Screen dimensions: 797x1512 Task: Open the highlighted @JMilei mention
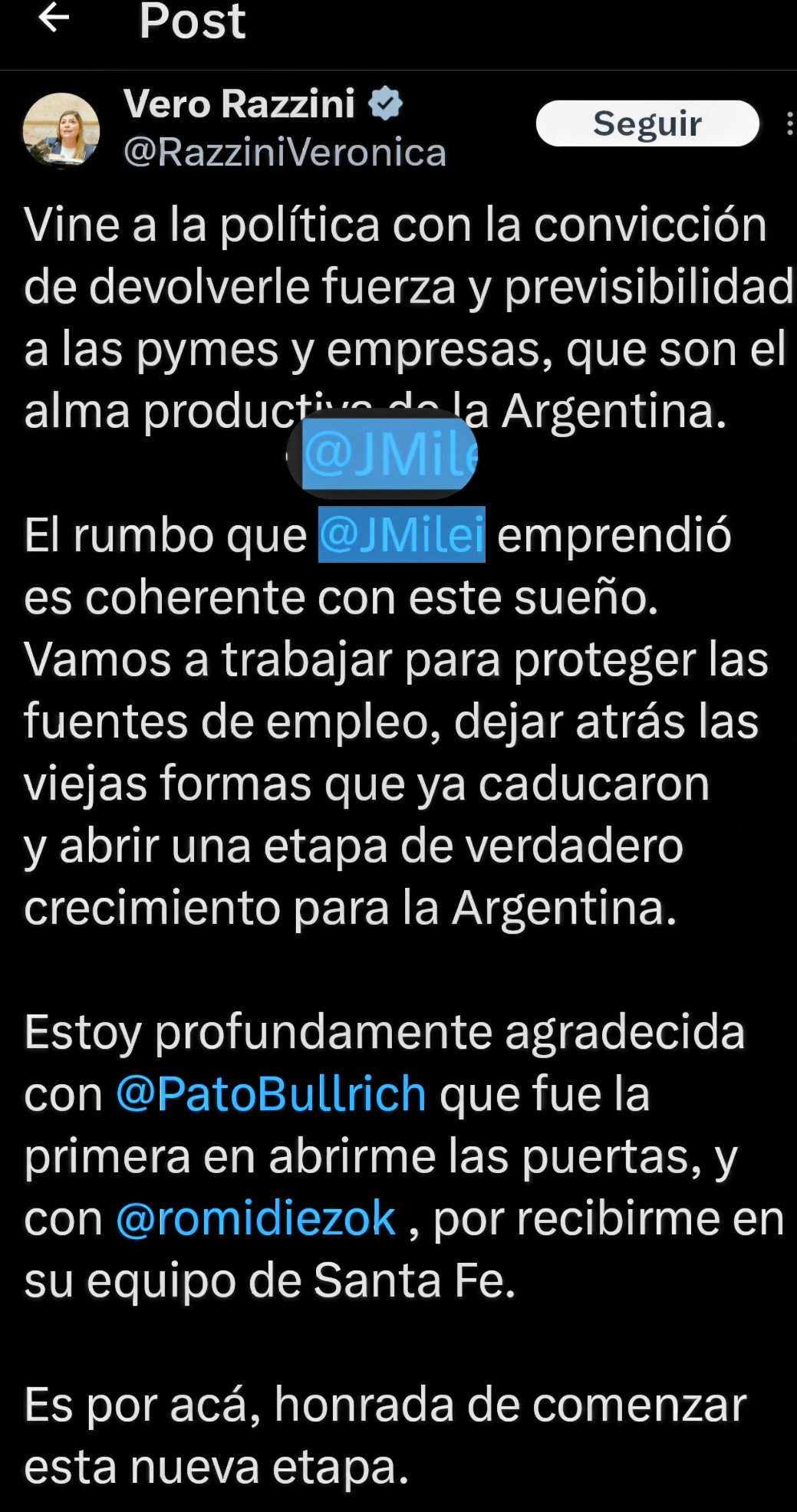401,535
